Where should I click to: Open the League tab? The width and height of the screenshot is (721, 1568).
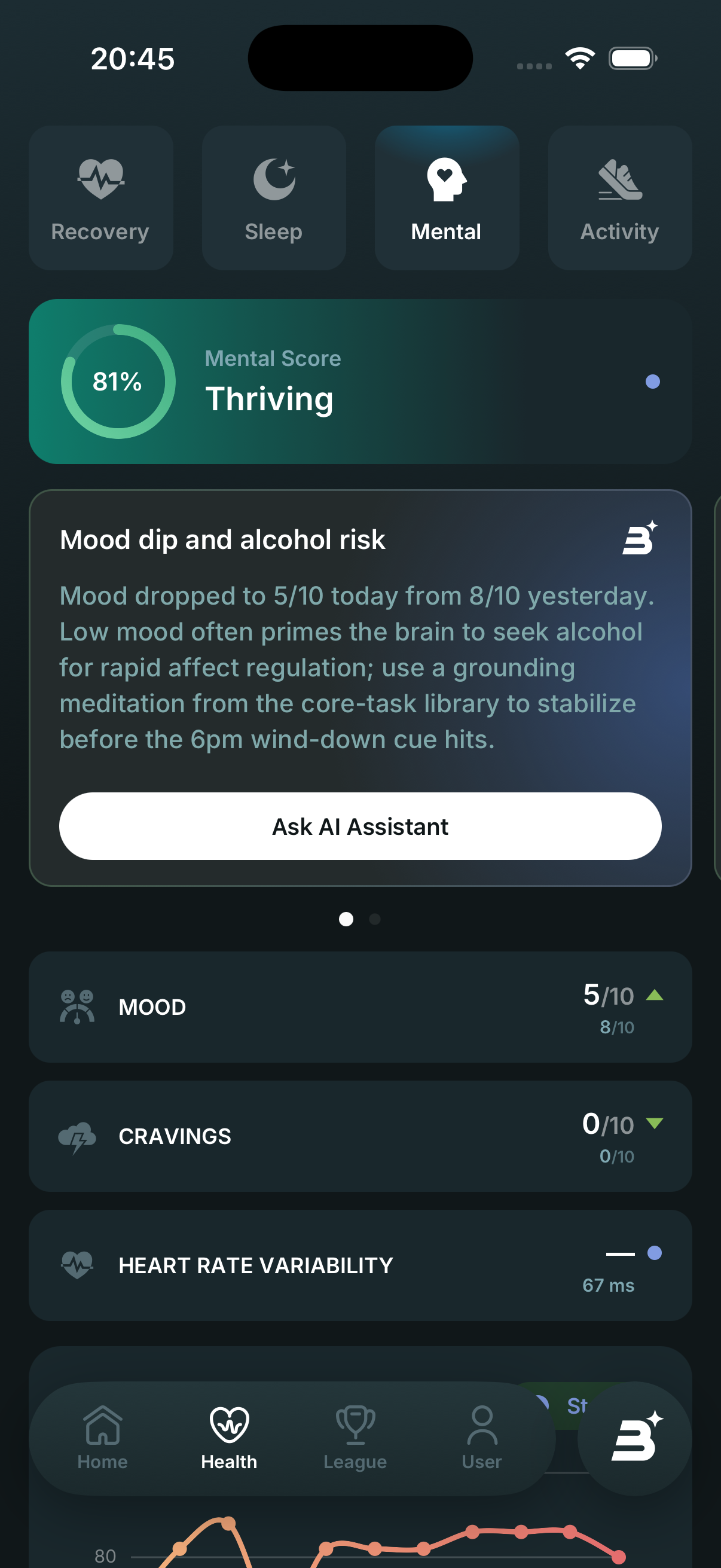click(x=355, y=1438)
